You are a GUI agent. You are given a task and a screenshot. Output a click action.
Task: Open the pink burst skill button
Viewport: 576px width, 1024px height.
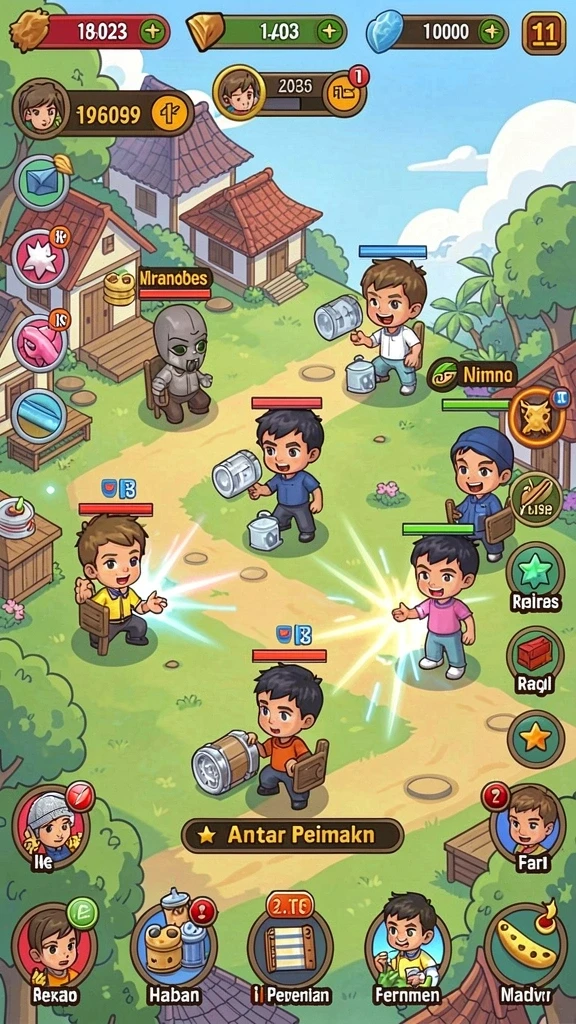pos(40,258)
